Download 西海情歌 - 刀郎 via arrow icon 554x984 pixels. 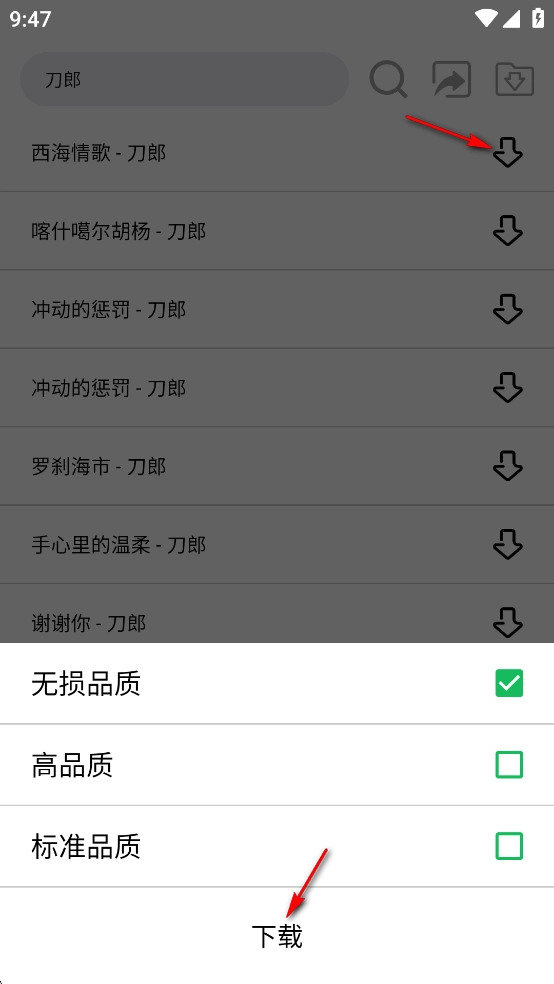pos(508,152)
